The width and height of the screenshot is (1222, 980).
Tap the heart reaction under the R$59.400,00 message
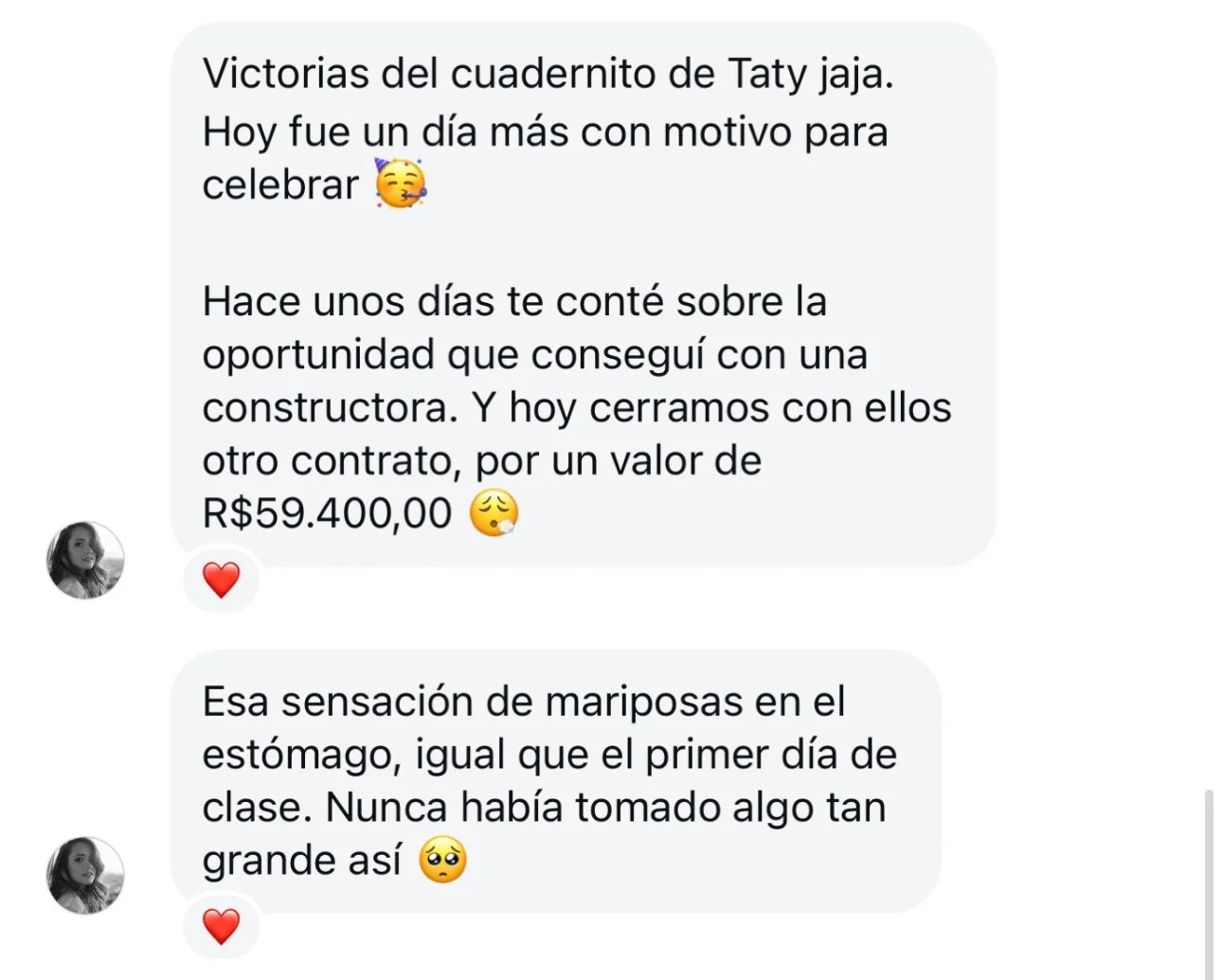point(222,579)
